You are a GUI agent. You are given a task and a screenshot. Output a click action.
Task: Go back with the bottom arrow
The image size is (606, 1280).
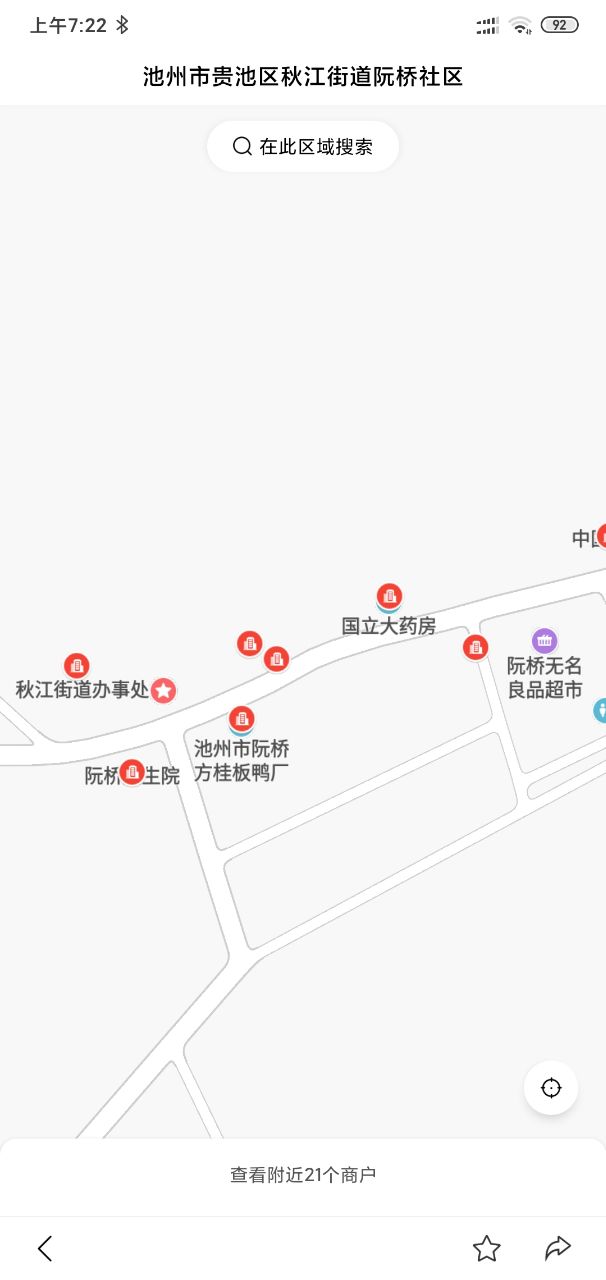point(45,1248)
